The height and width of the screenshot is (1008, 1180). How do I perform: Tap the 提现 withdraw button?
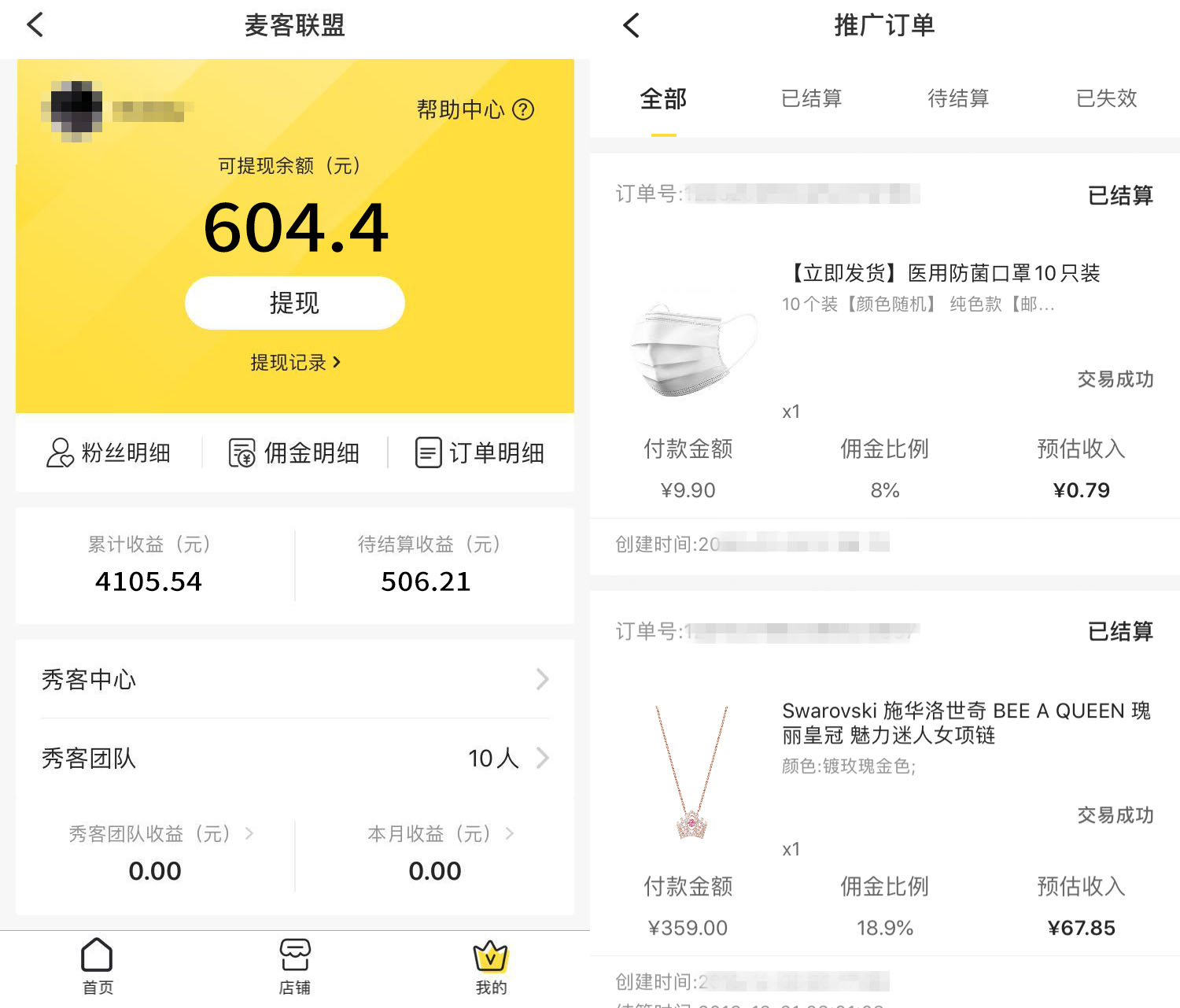pyautogui.click(x=294, y=303)
